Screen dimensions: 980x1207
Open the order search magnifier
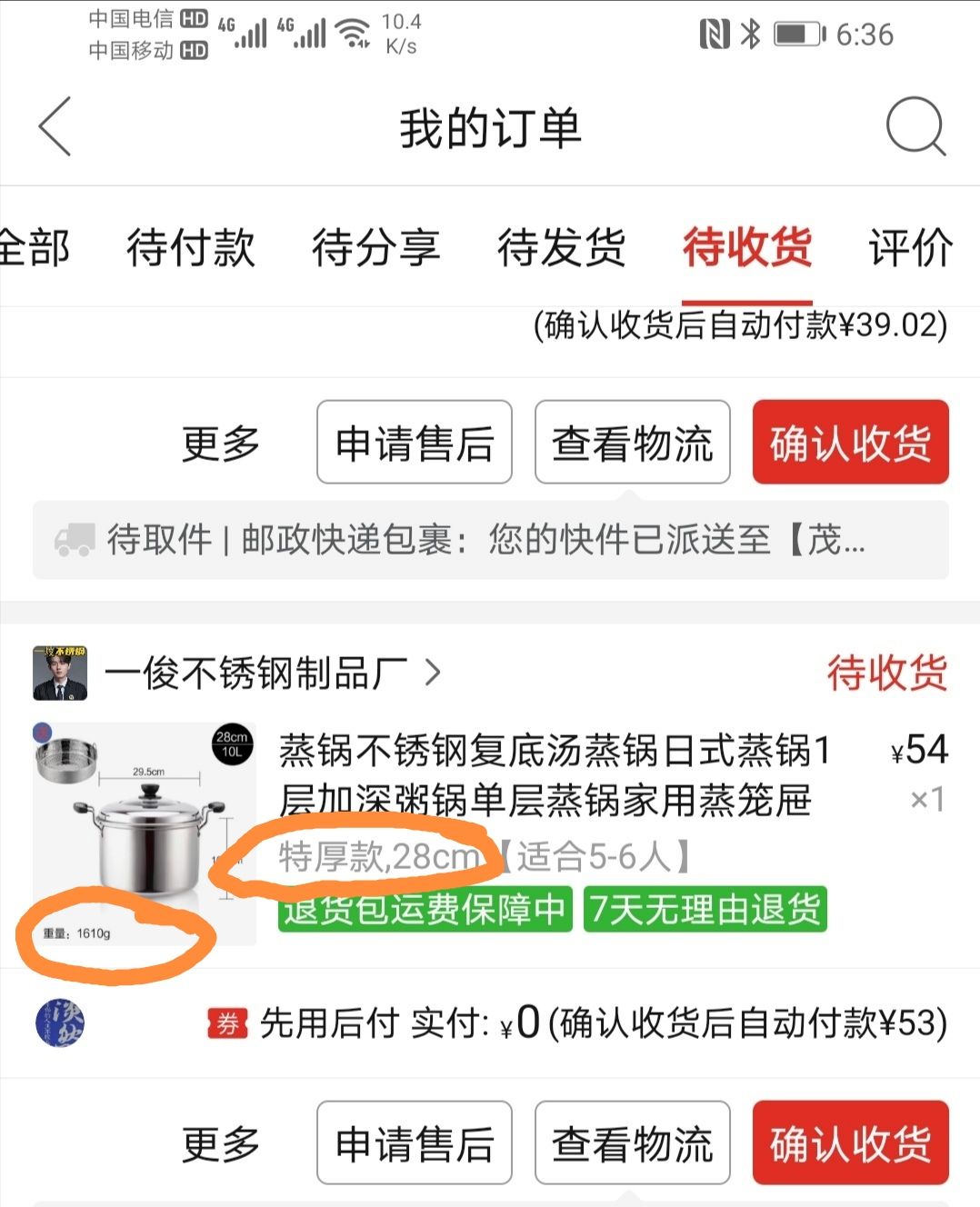tap(915, 127)
